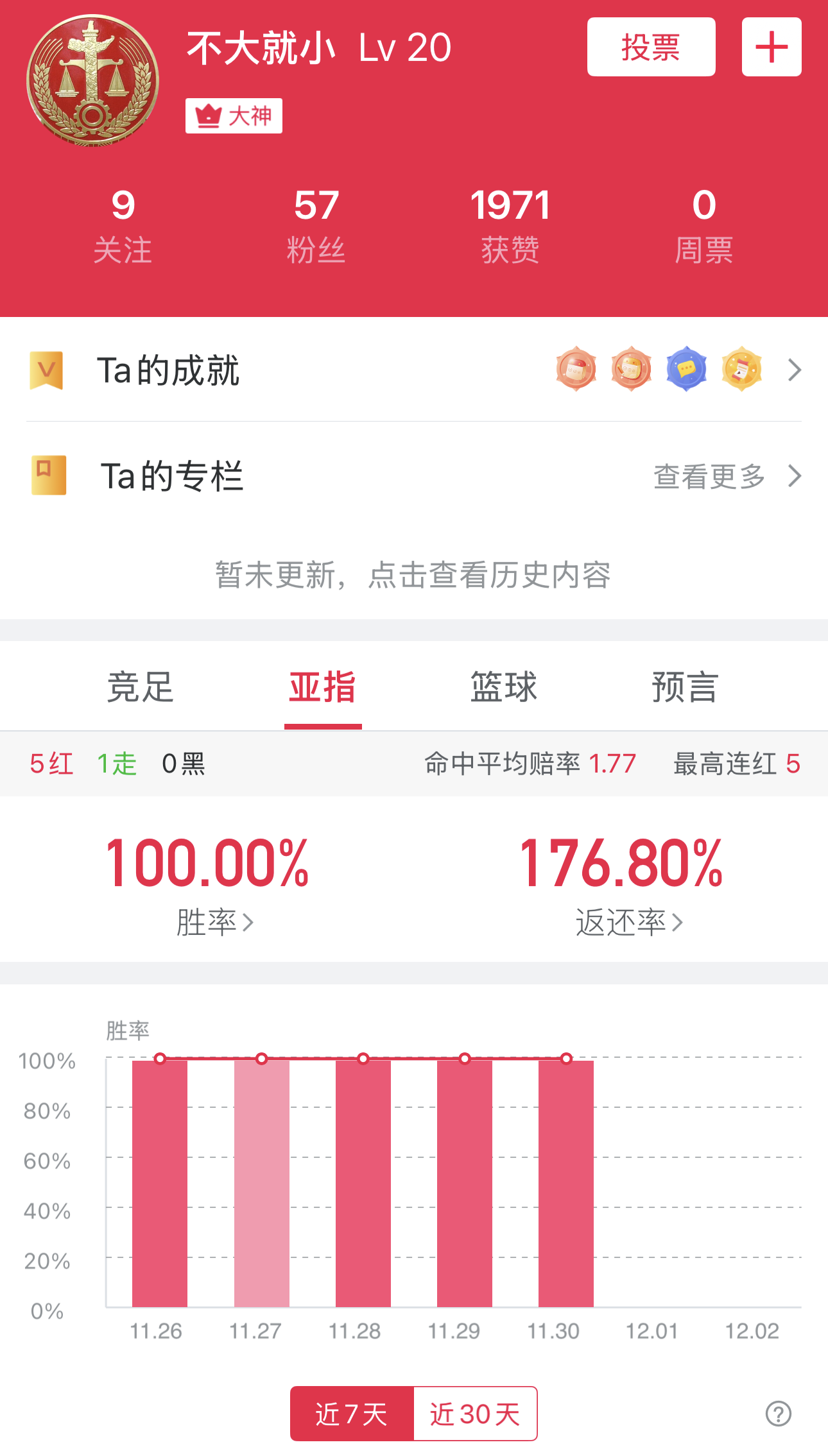Screen dimensions: 828x1456
Task: Open Ta的成就 achievements row
Action: 413,370
